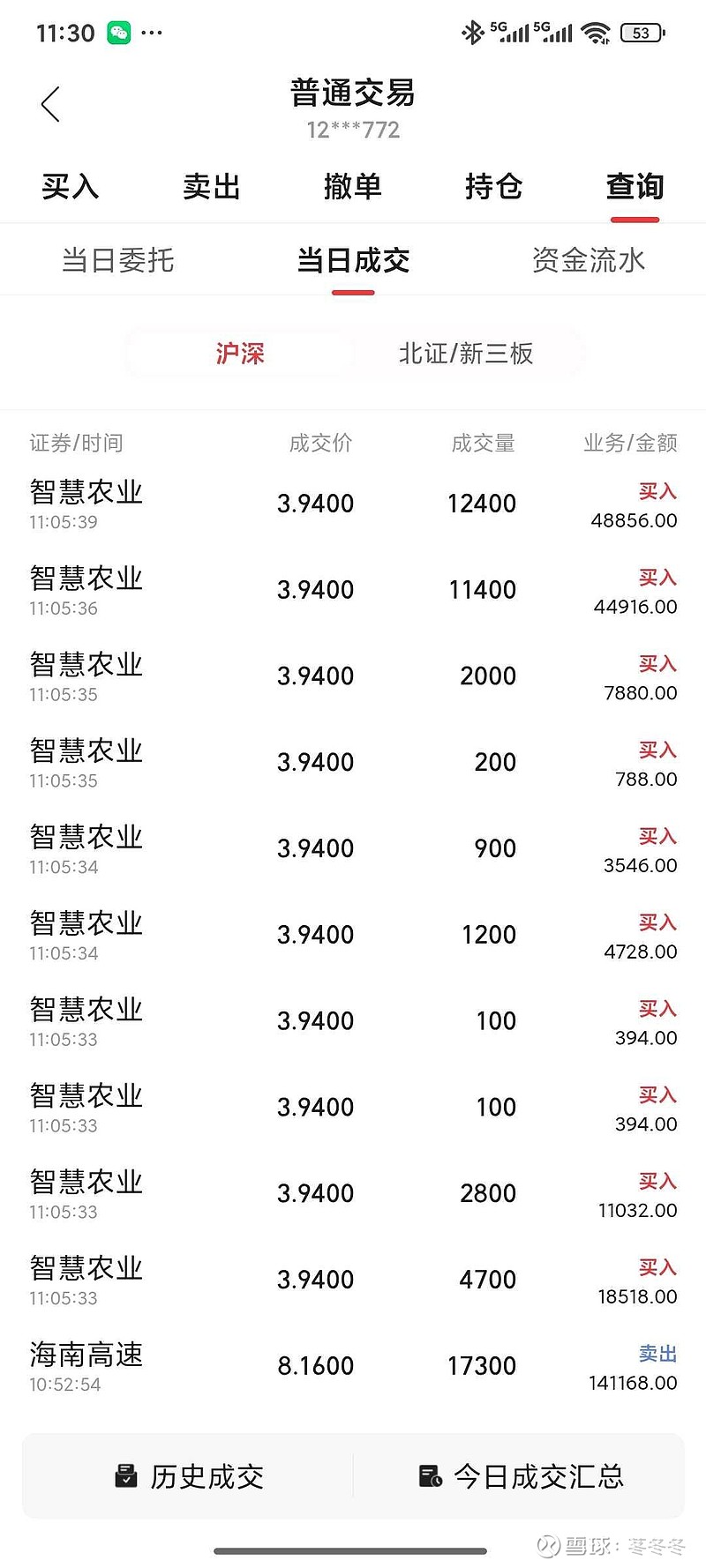The height and width of the screenshot is (1568, 706).
Task: Open the 当日委托 orders tab
Action: [116, 259]
